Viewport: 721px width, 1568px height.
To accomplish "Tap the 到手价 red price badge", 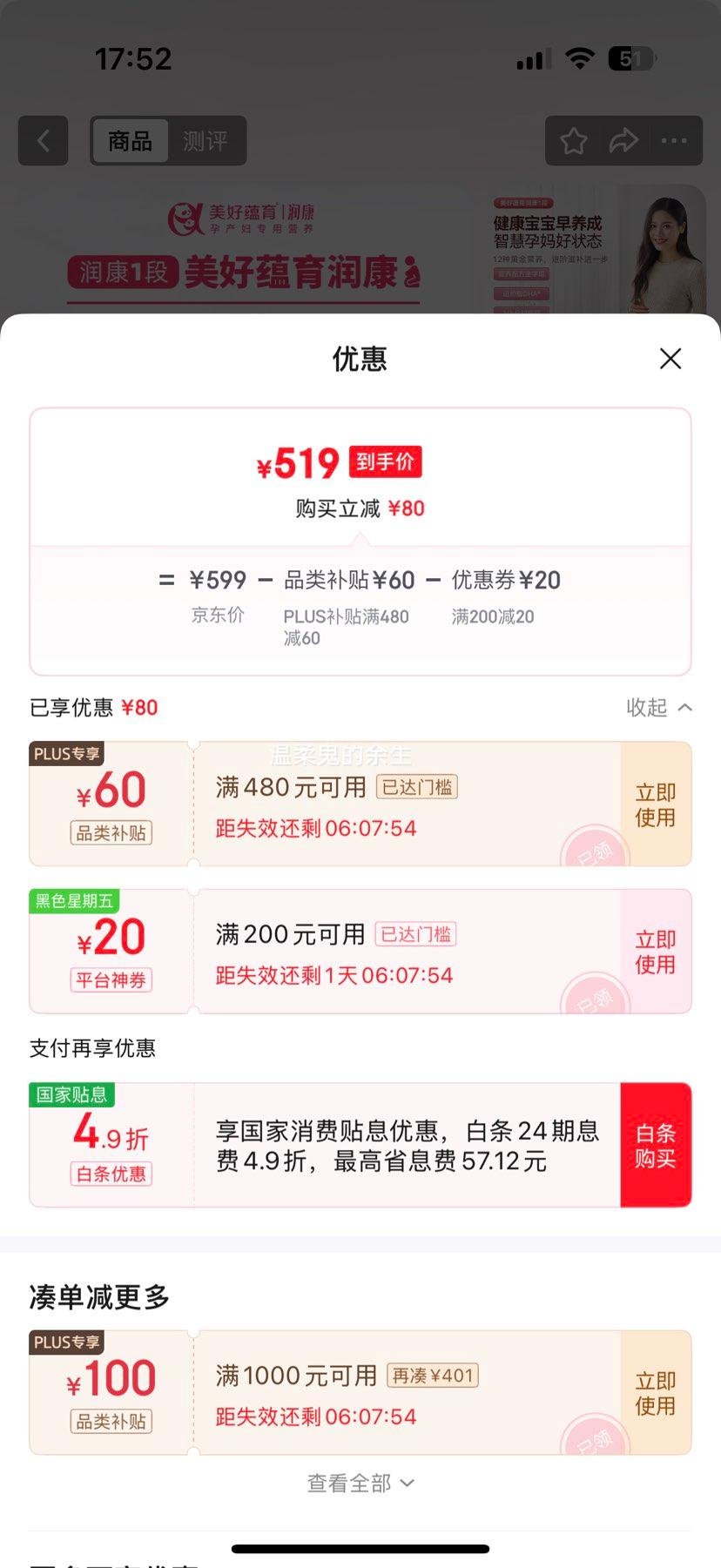I will (385, 462).
